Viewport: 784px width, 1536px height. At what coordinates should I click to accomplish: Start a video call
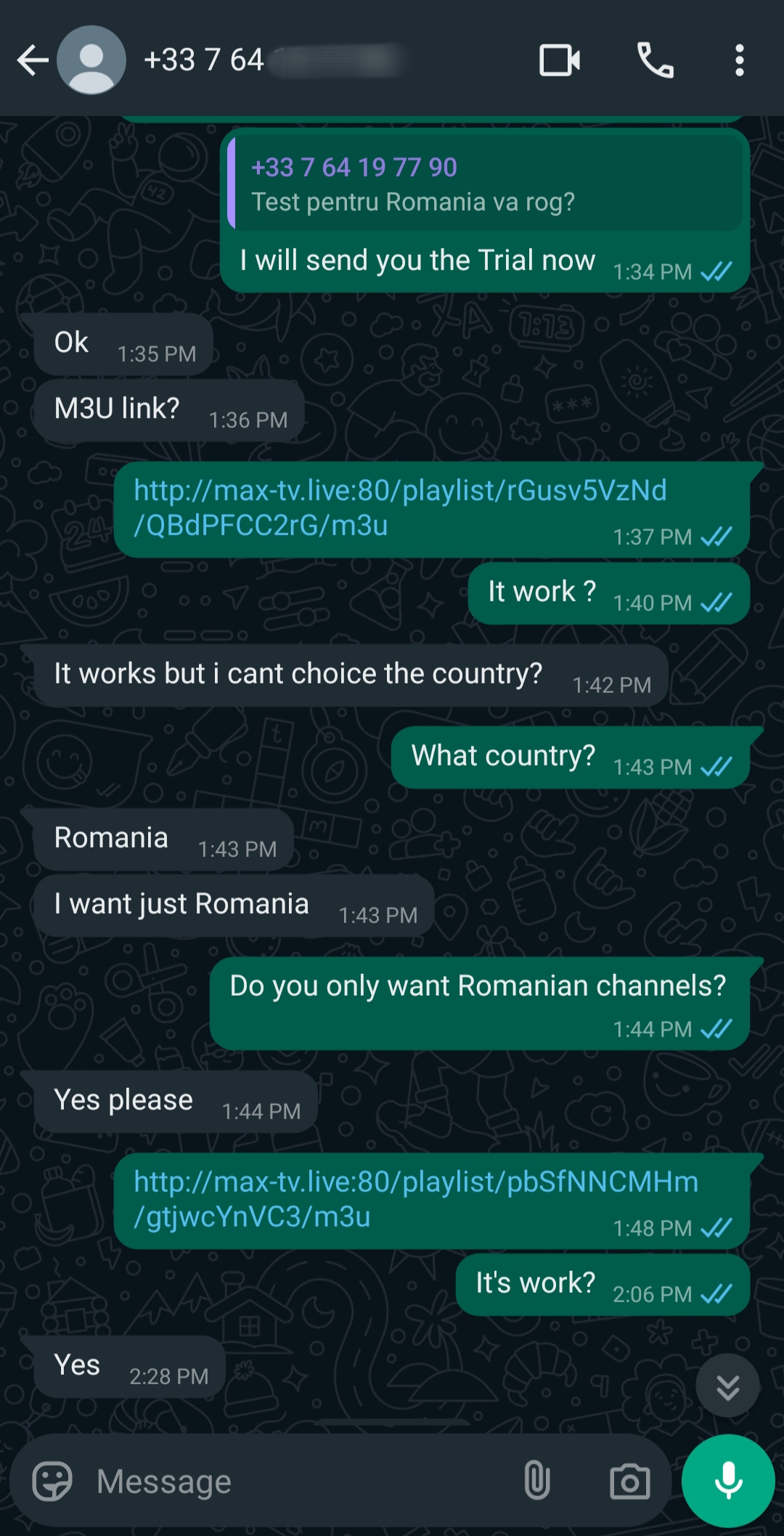click(x=559, y=60)
